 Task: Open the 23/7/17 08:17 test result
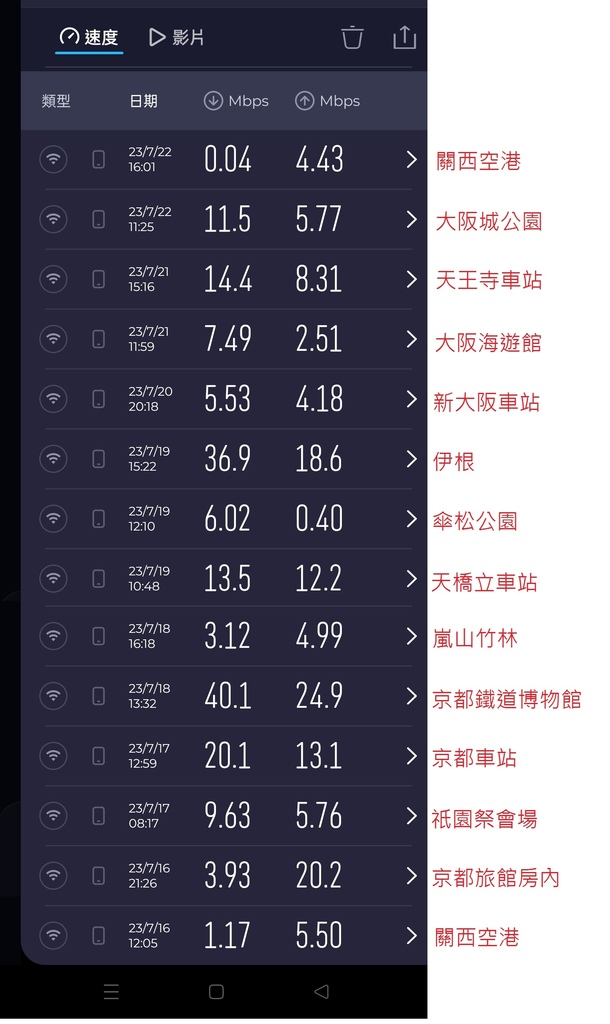[x=225, y=816]
